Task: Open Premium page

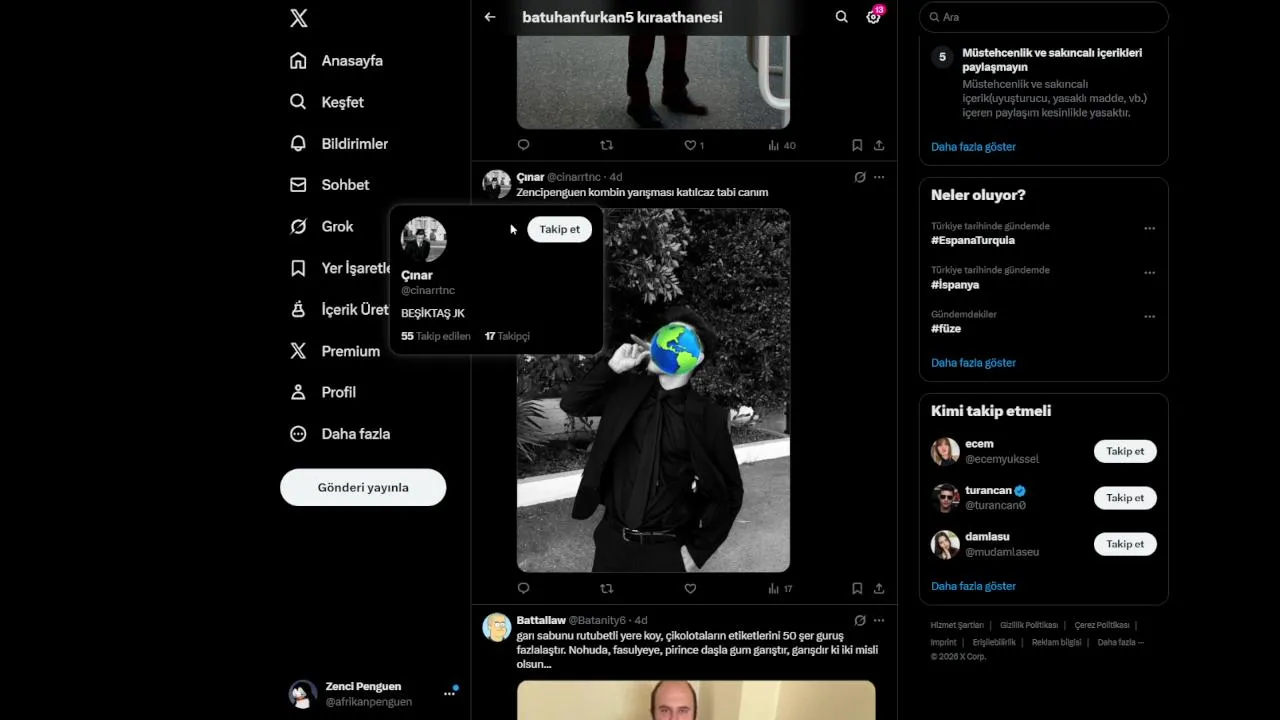Action: click(x=336, y=351)
